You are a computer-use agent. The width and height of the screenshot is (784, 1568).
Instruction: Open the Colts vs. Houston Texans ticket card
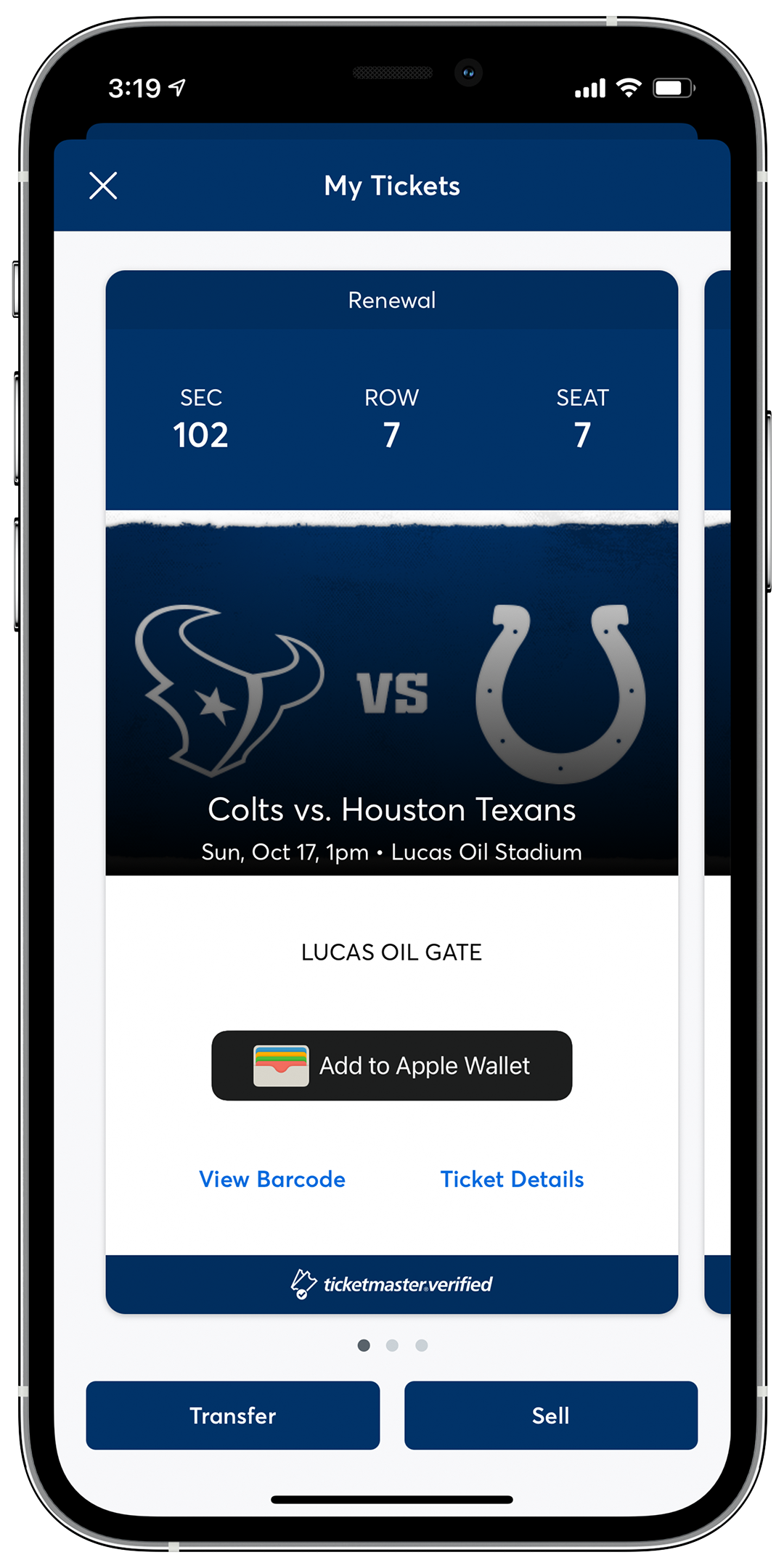pos(392,791)
